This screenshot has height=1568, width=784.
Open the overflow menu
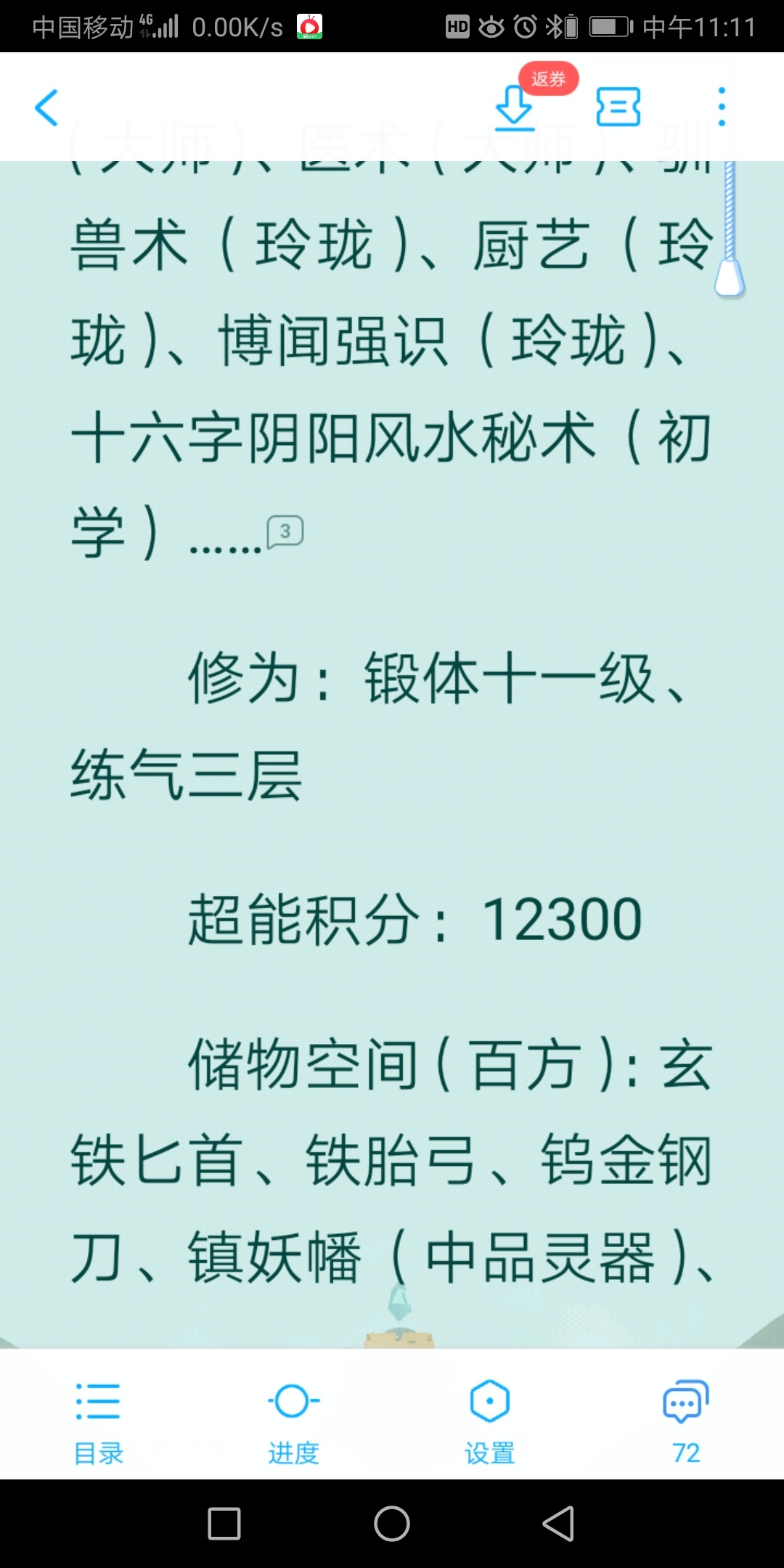(x=721, y=107)
